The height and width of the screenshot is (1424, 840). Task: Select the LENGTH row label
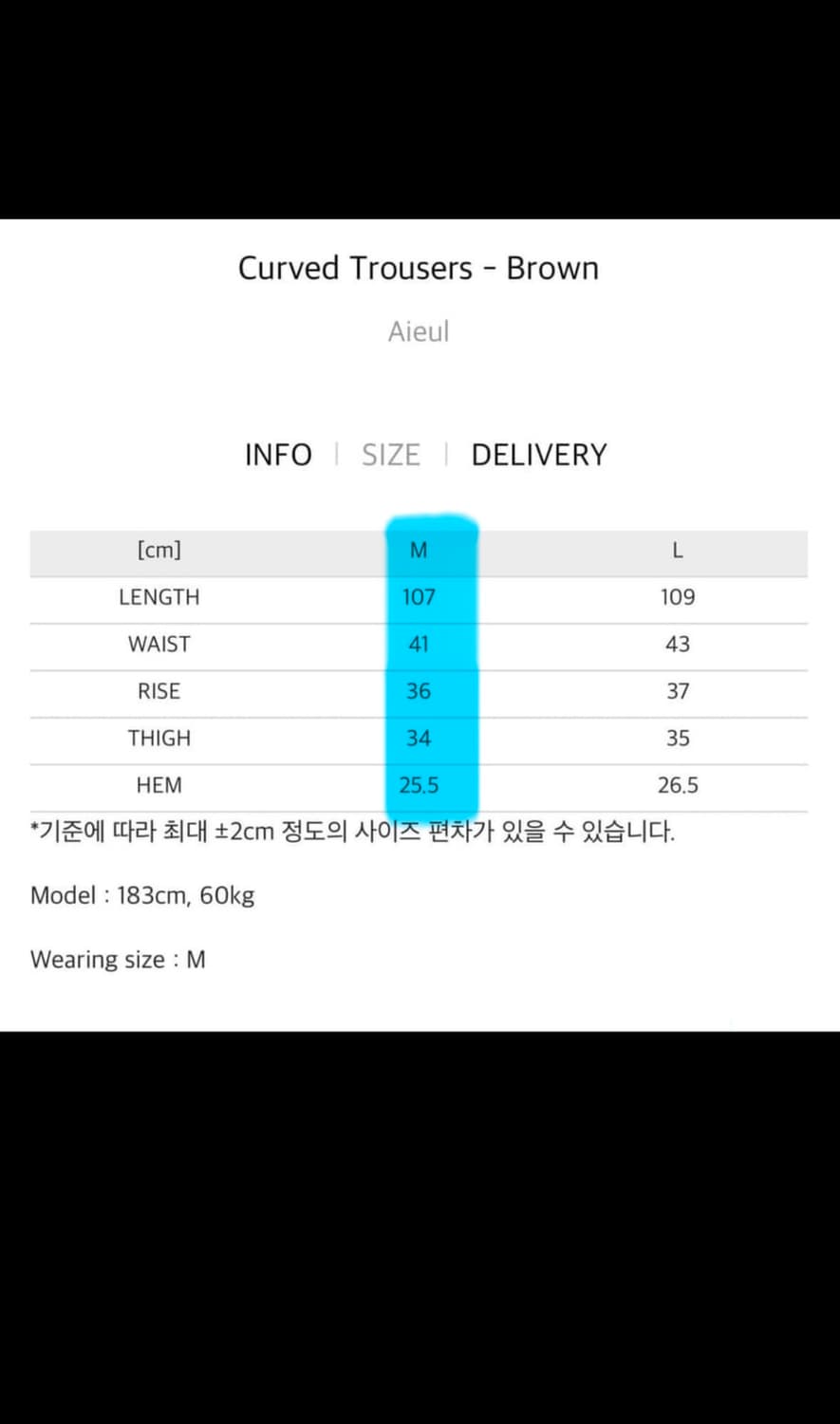click(x=159, y=597)
